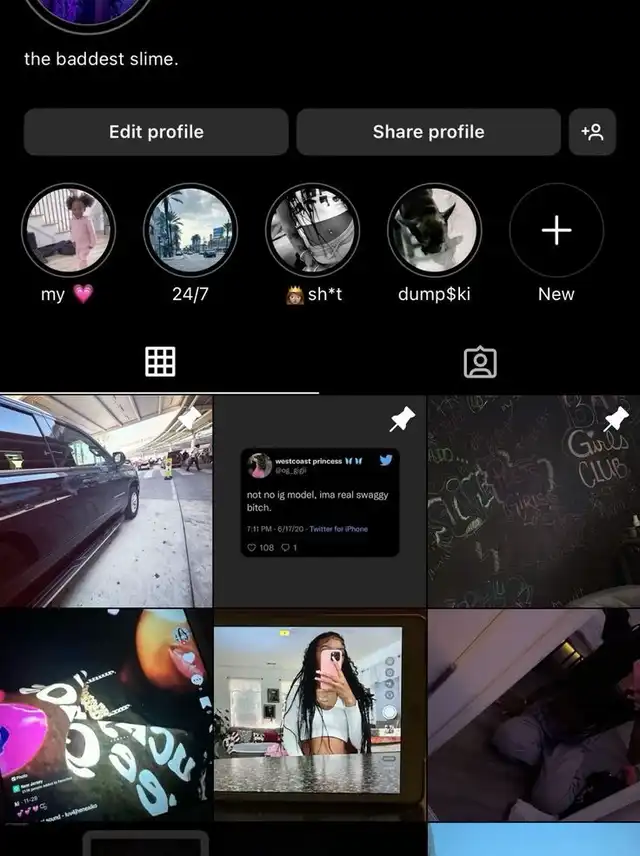The width and height of the screenshot is (640, 856).
Task: Open the pinned Girls Club chalkboard post
Action: click(x=534, y=501)
